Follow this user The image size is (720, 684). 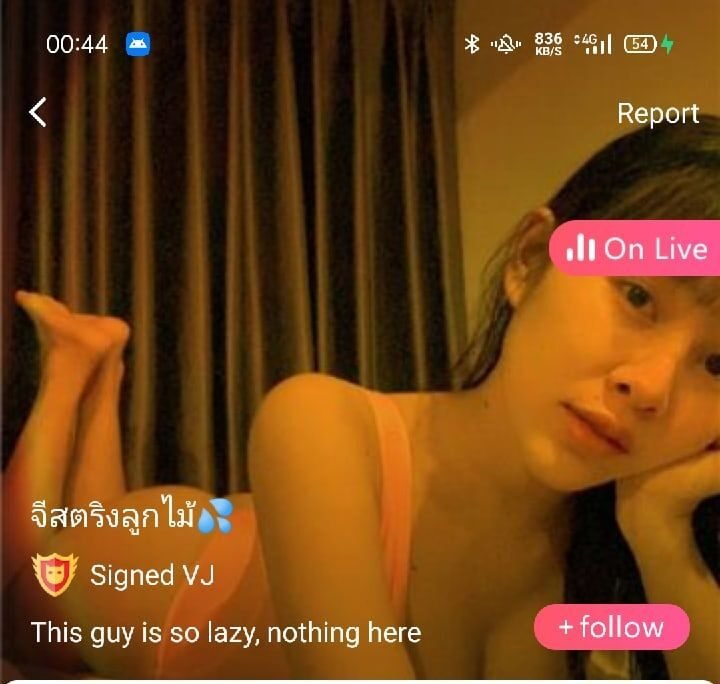pyautogui.click(x=611, y=627)
